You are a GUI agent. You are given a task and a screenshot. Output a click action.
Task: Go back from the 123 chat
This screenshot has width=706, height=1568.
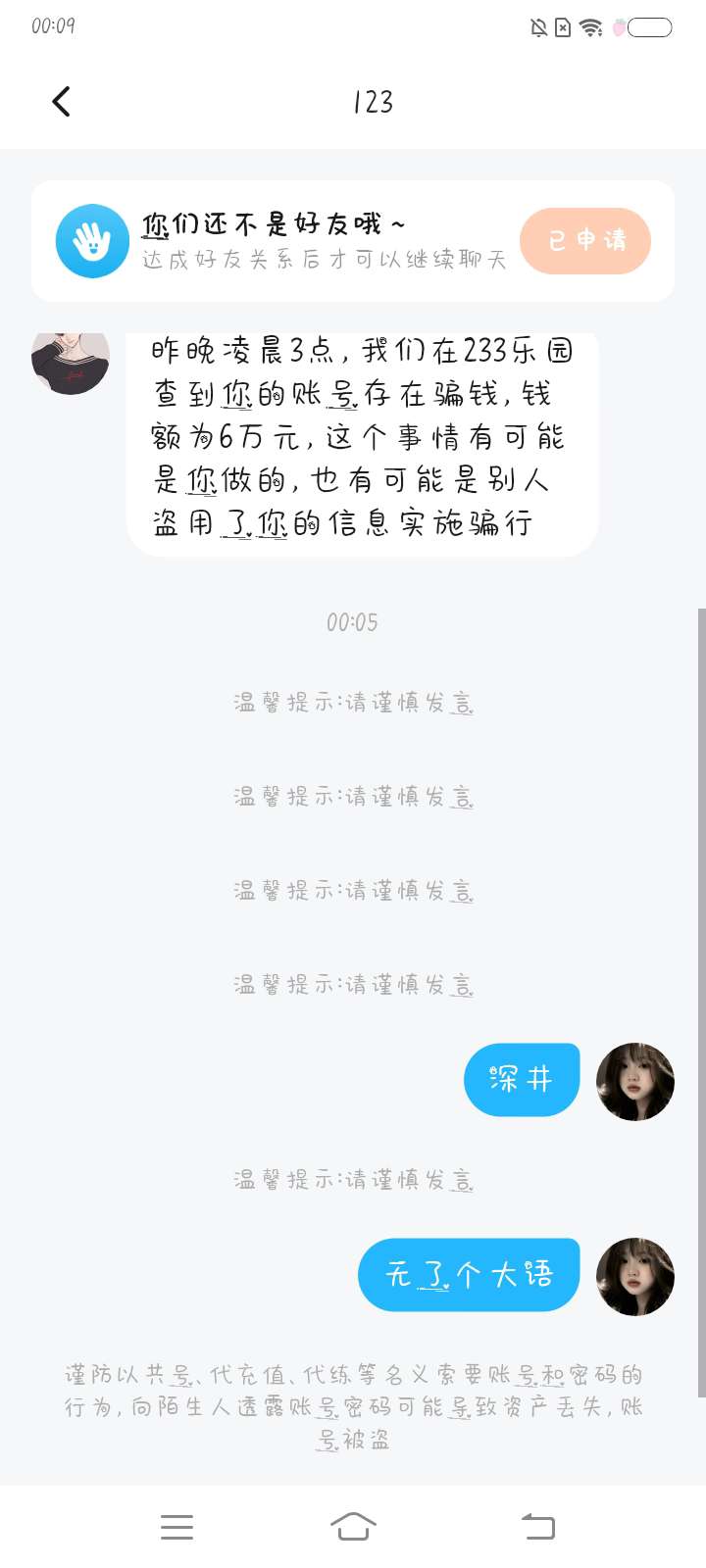[61, 102]
